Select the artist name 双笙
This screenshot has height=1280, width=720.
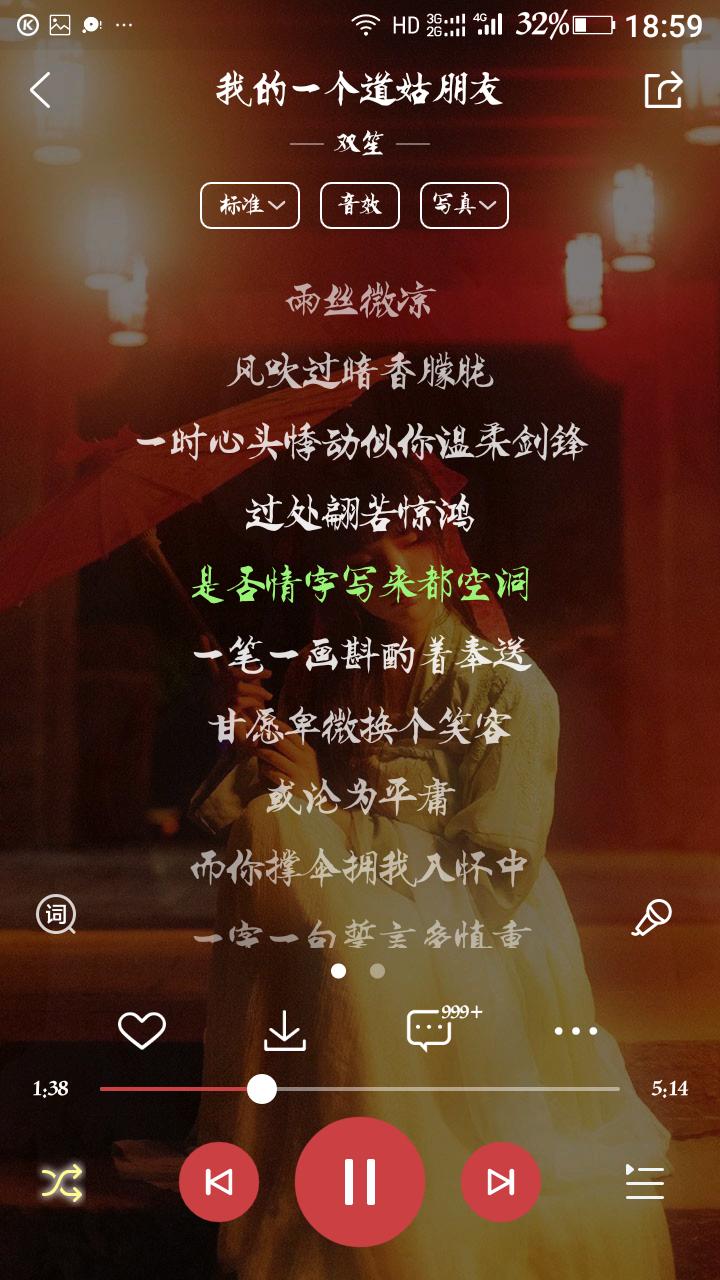(x=359, y=143)
